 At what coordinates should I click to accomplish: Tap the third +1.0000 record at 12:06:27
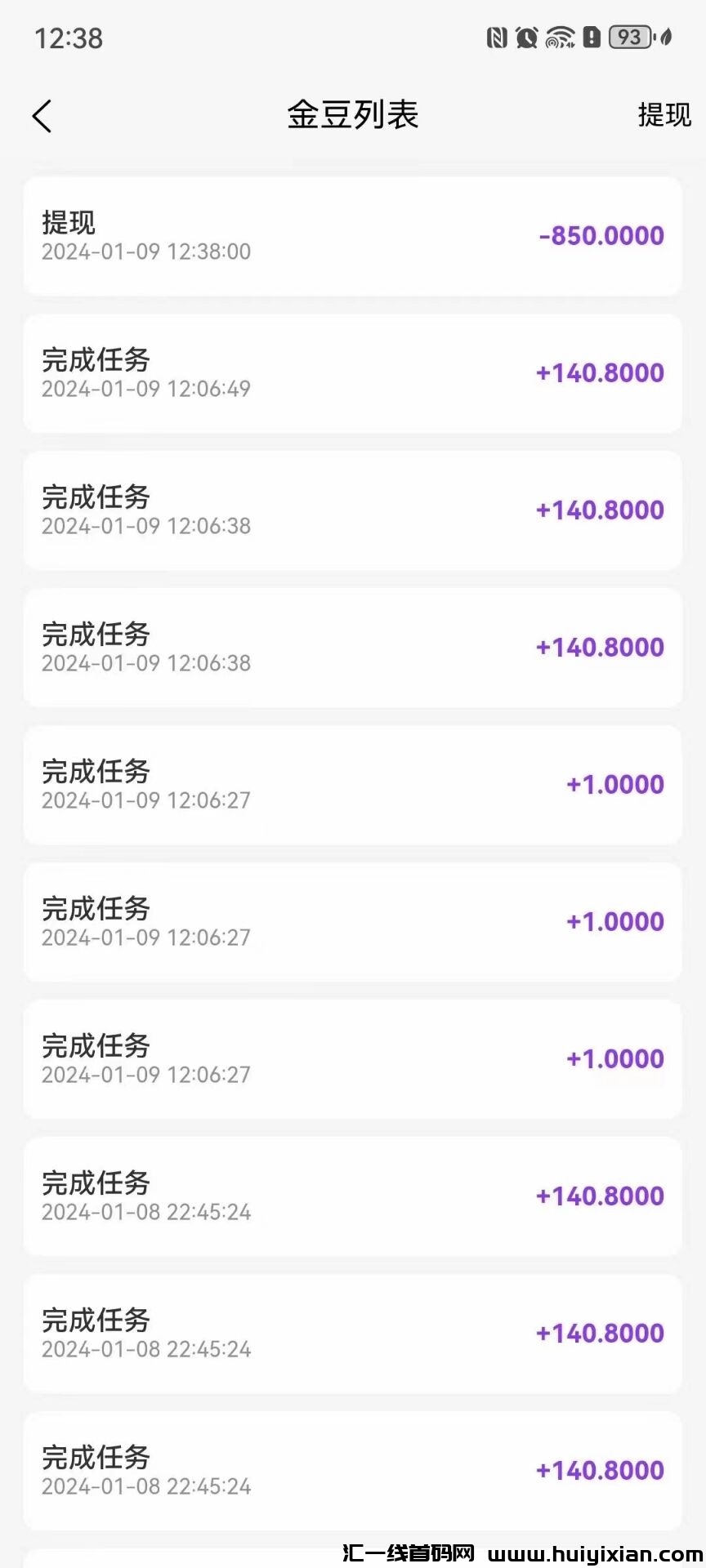coord(353,1058)
